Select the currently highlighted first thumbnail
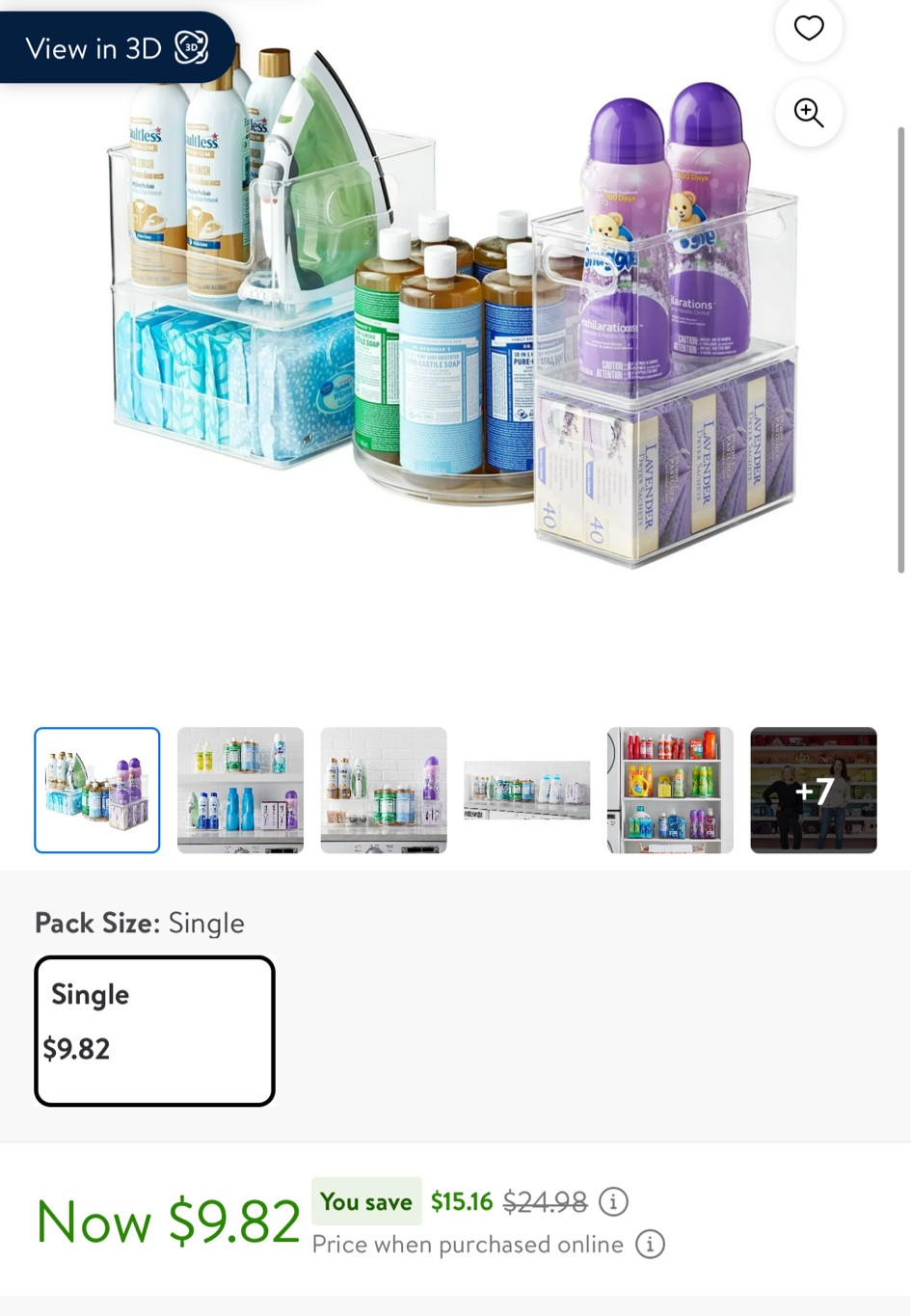This screenshot has width=911, height=1316. 96,791
